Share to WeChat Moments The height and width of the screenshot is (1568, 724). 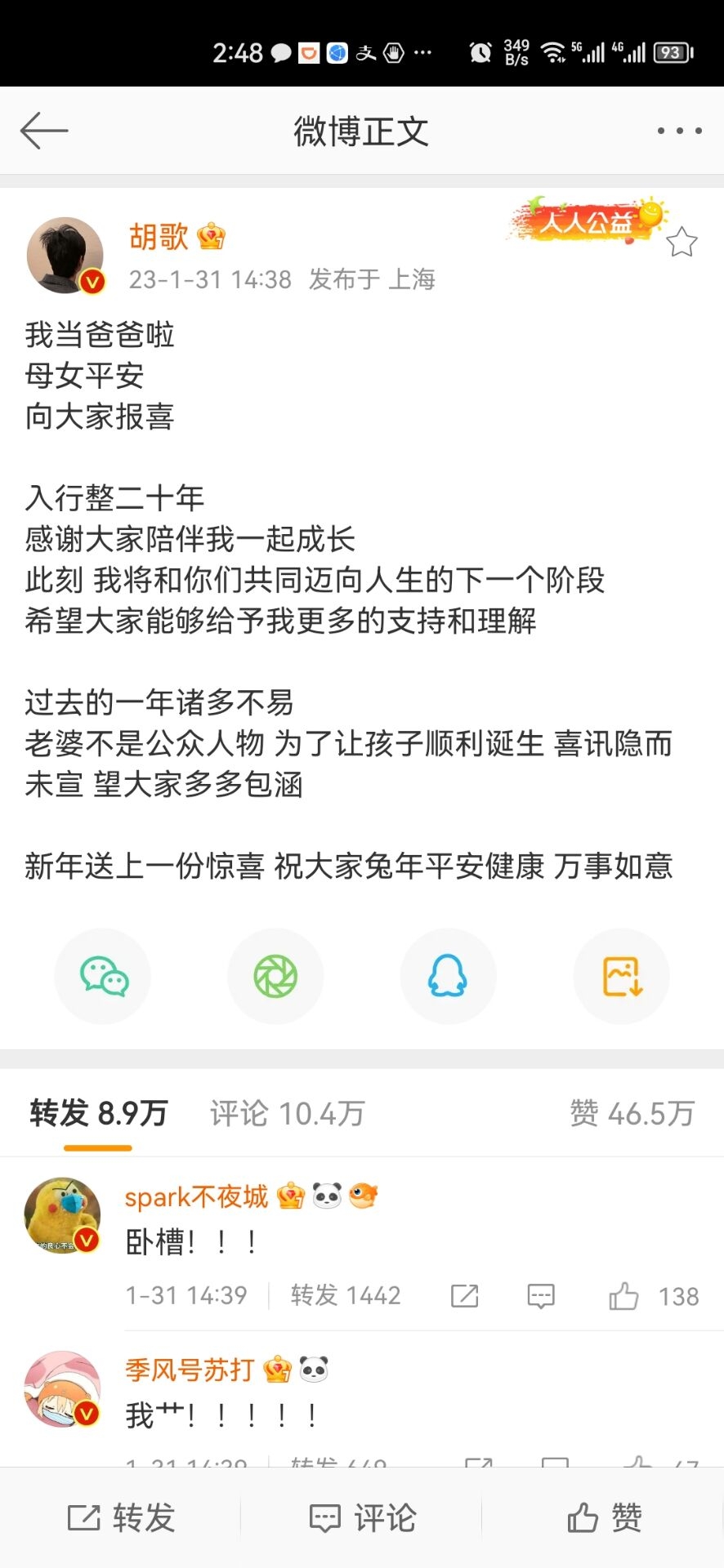tap(275, 977)
